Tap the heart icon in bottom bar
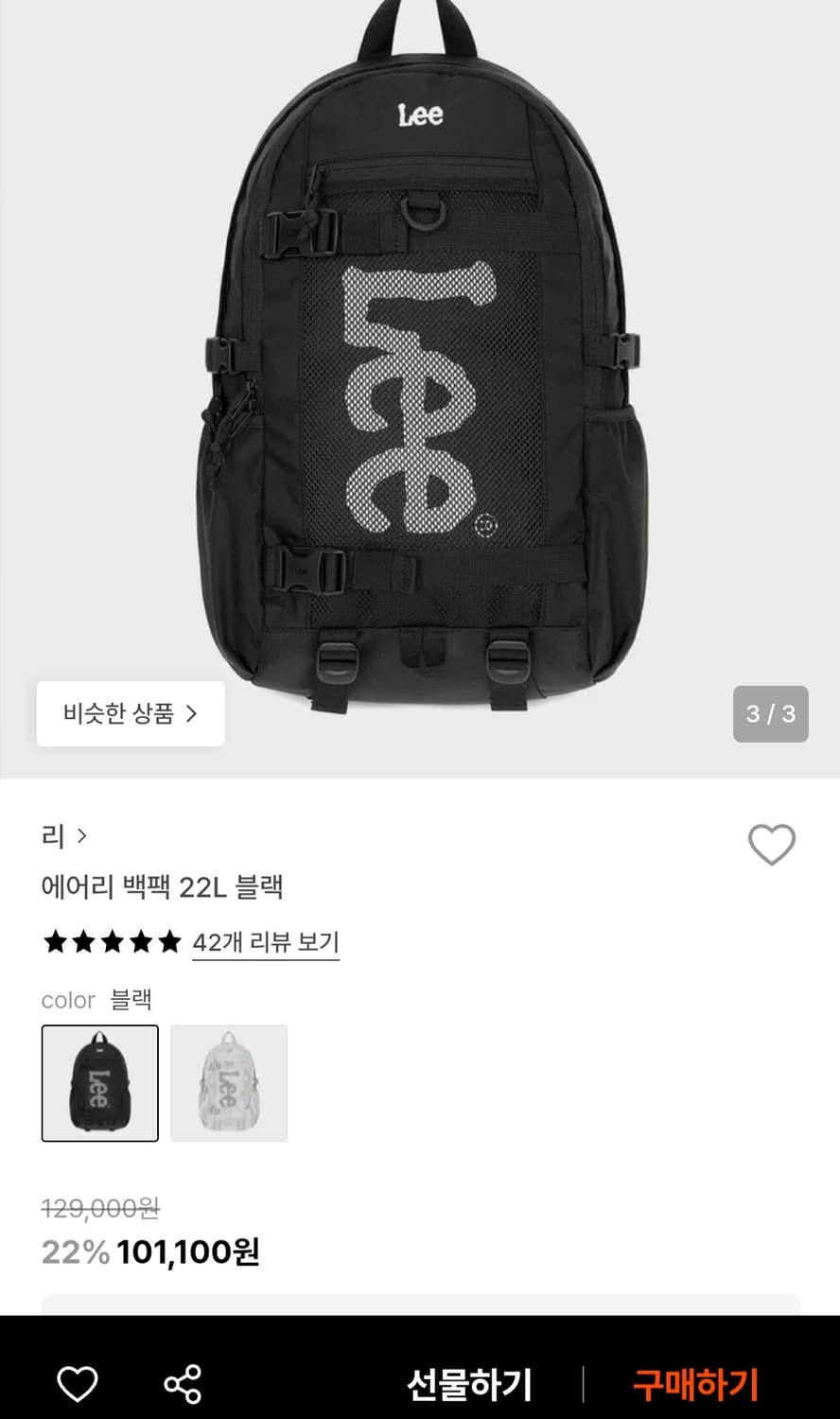840x1419 pixels. [x=79, y=1383]
